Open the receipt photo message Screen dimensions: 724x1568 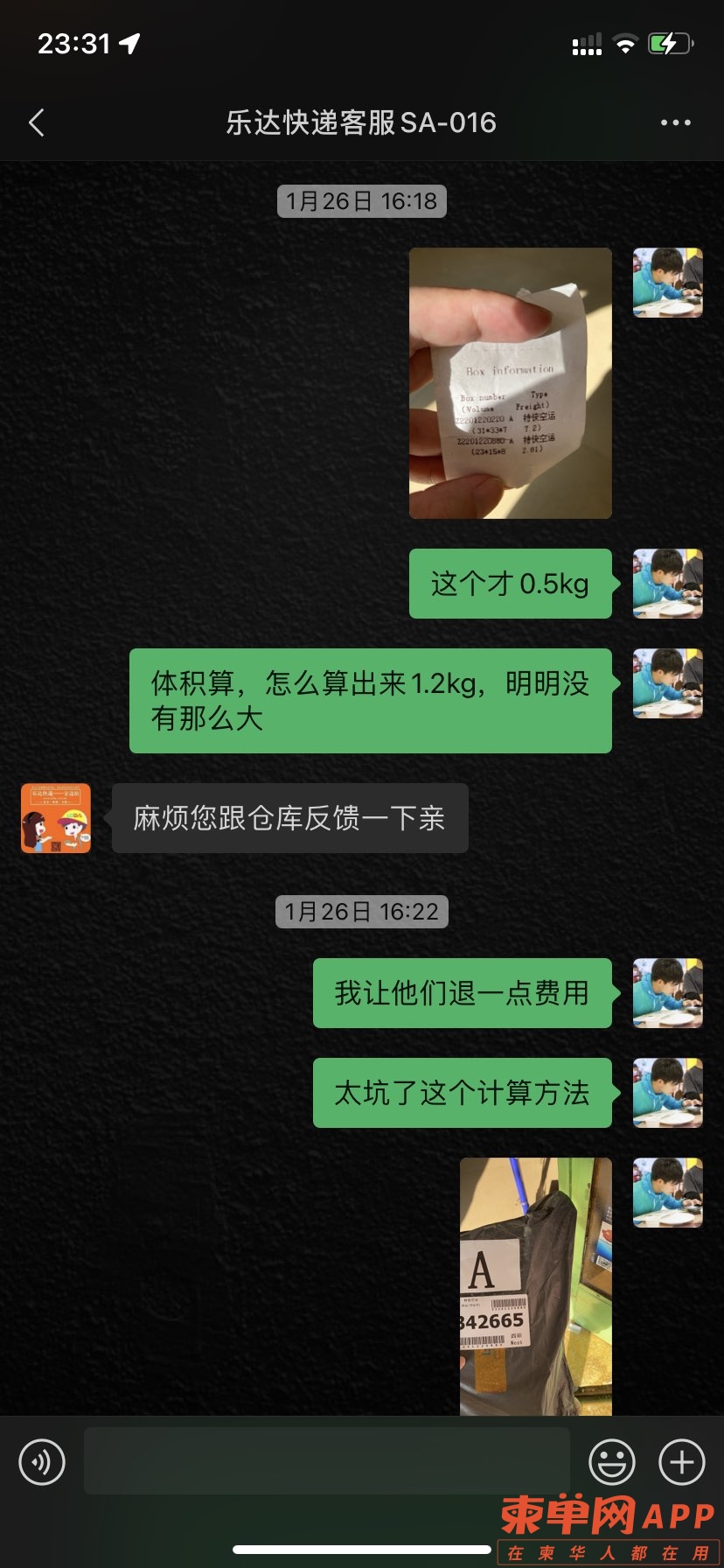510,383
